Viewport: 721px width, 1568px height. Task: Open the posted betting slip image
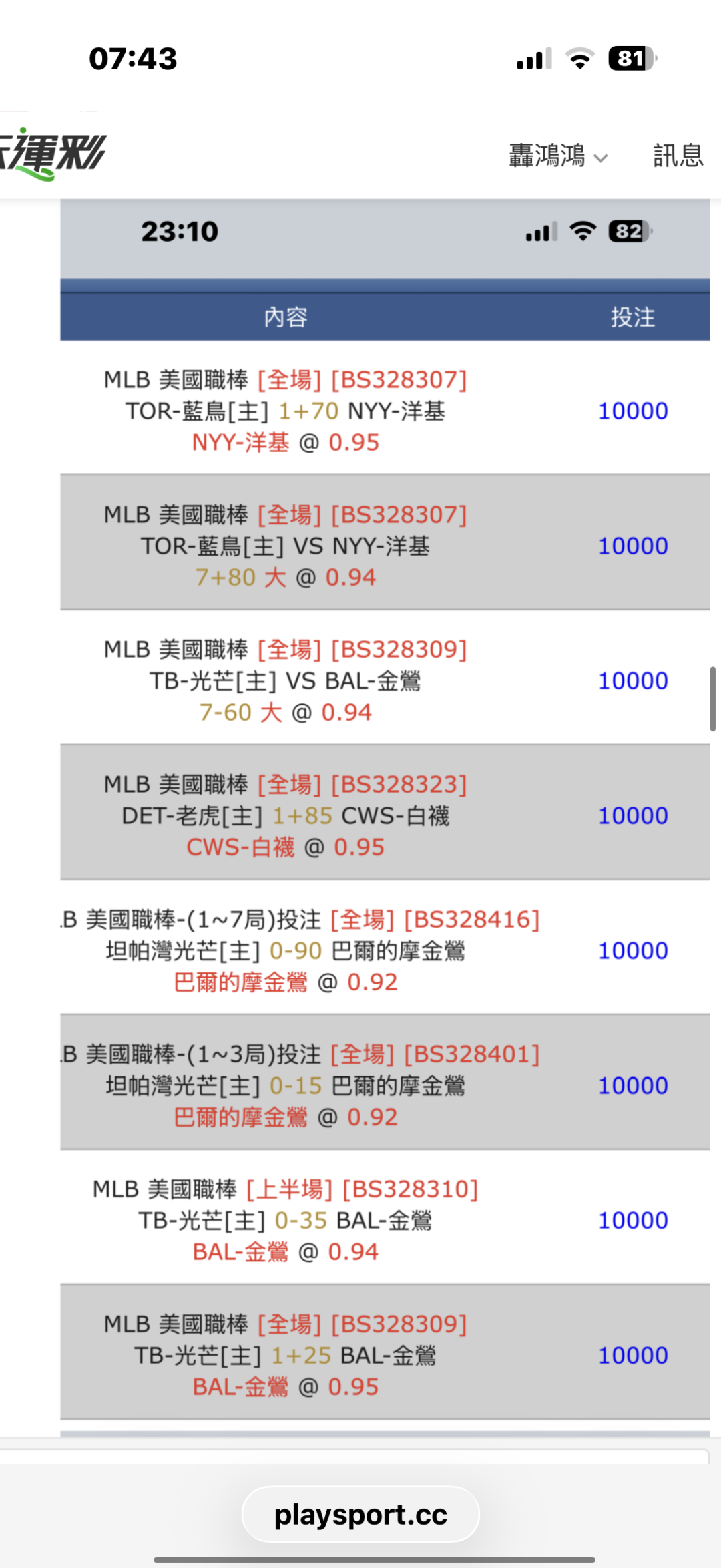(x=385, y=817)
